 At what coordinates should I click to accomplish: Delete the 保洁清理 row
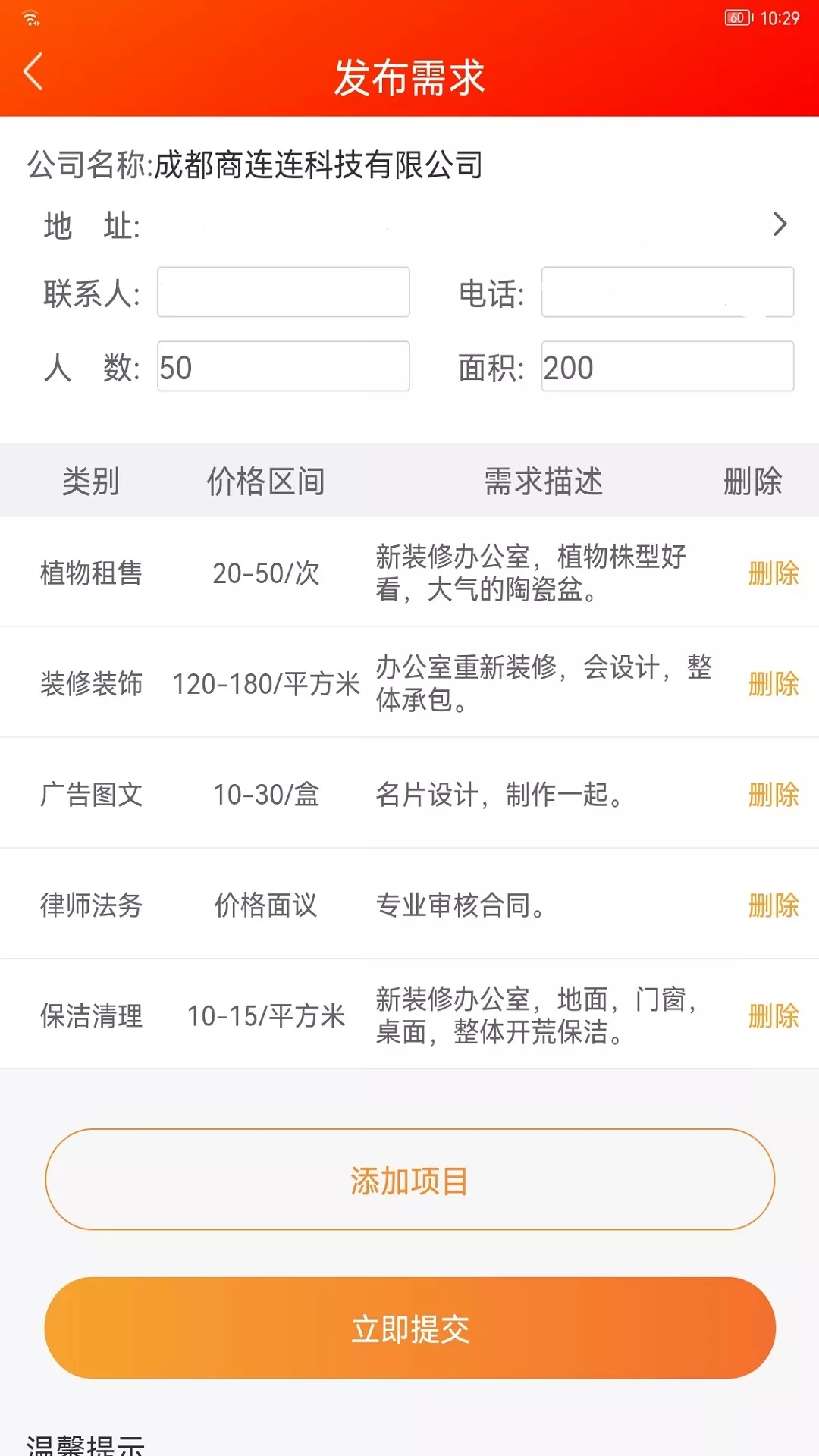point(773,1016)
